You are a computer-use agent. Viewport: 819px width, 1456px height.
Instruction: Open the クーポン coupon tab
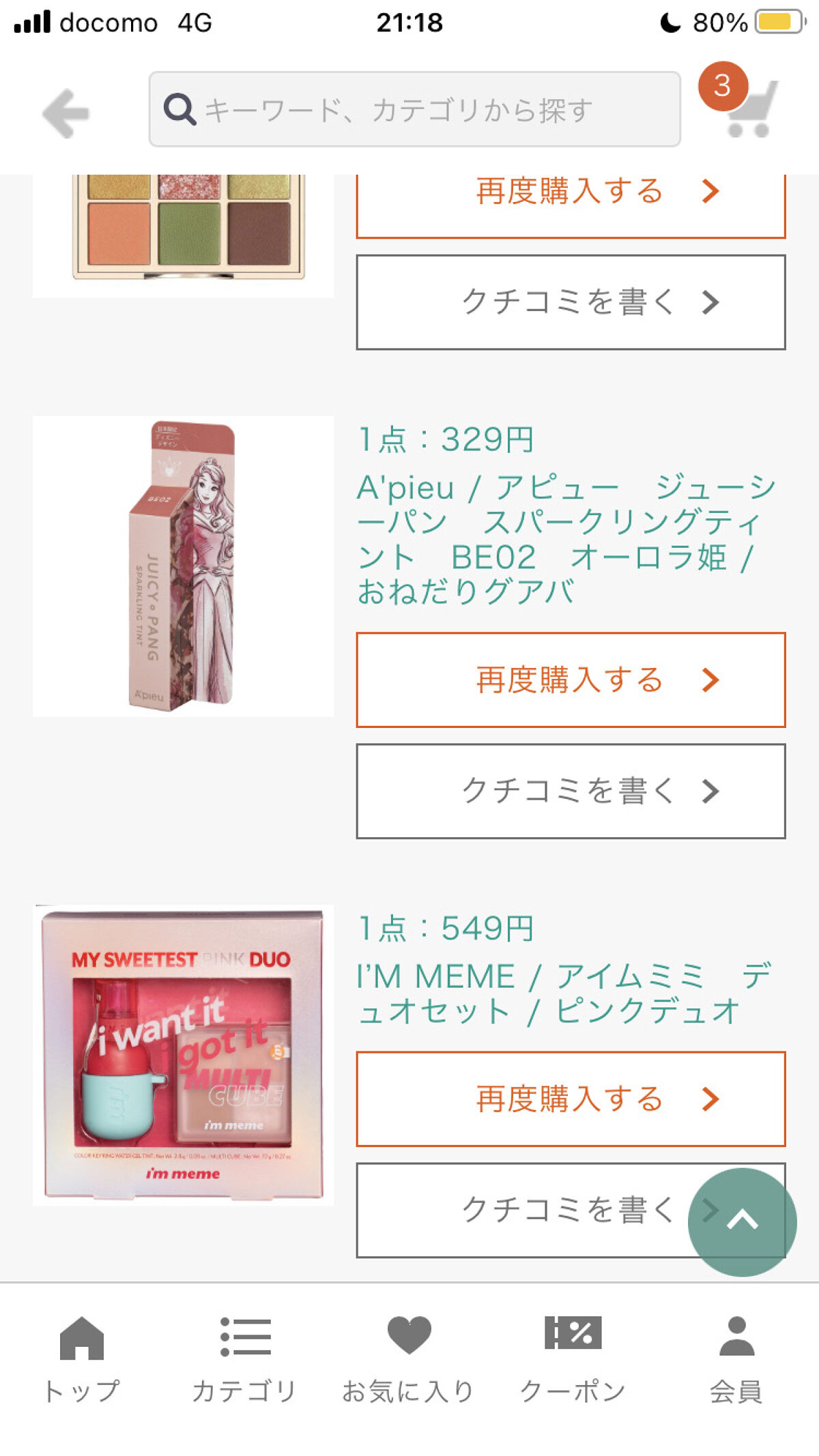[573, 1359]
